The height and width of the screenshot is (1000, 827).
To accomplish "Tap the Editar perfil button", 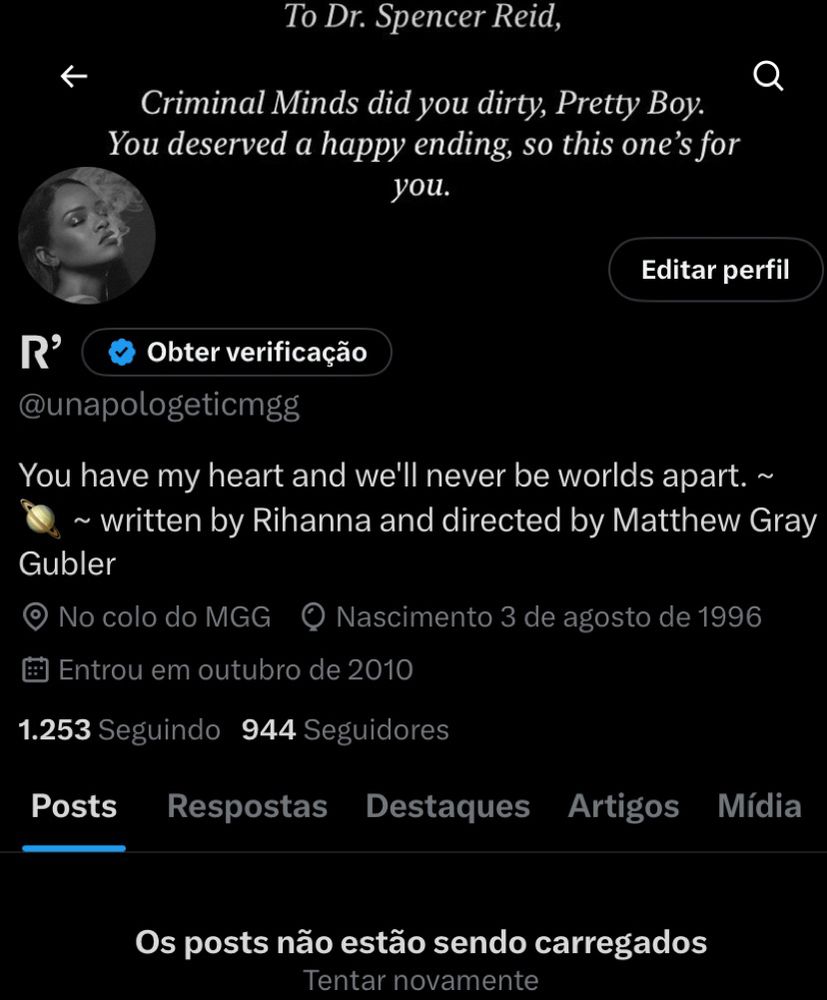I will 715,269.
